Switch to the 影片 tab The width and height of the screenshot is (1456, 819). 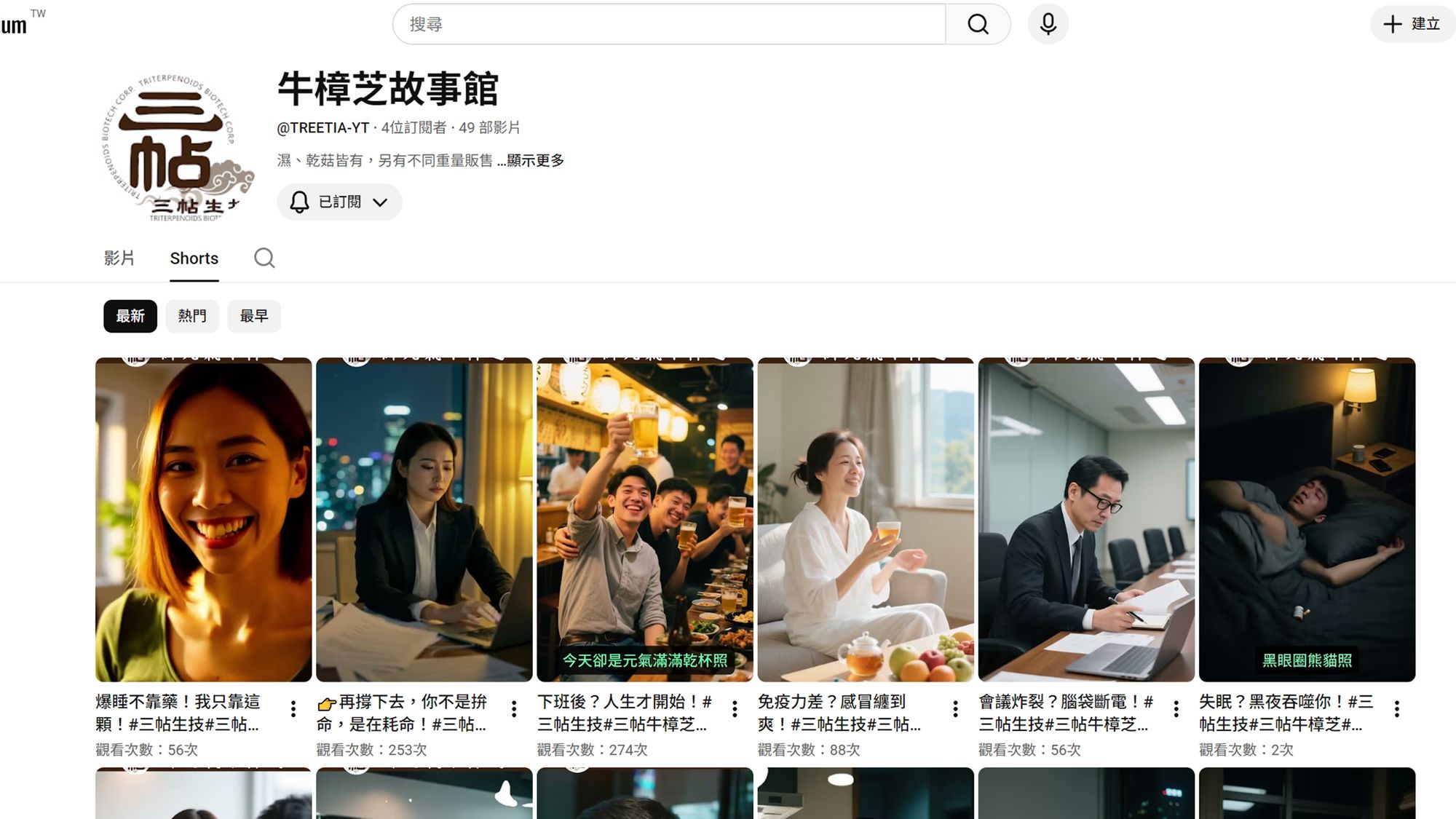tap(119, 258)
